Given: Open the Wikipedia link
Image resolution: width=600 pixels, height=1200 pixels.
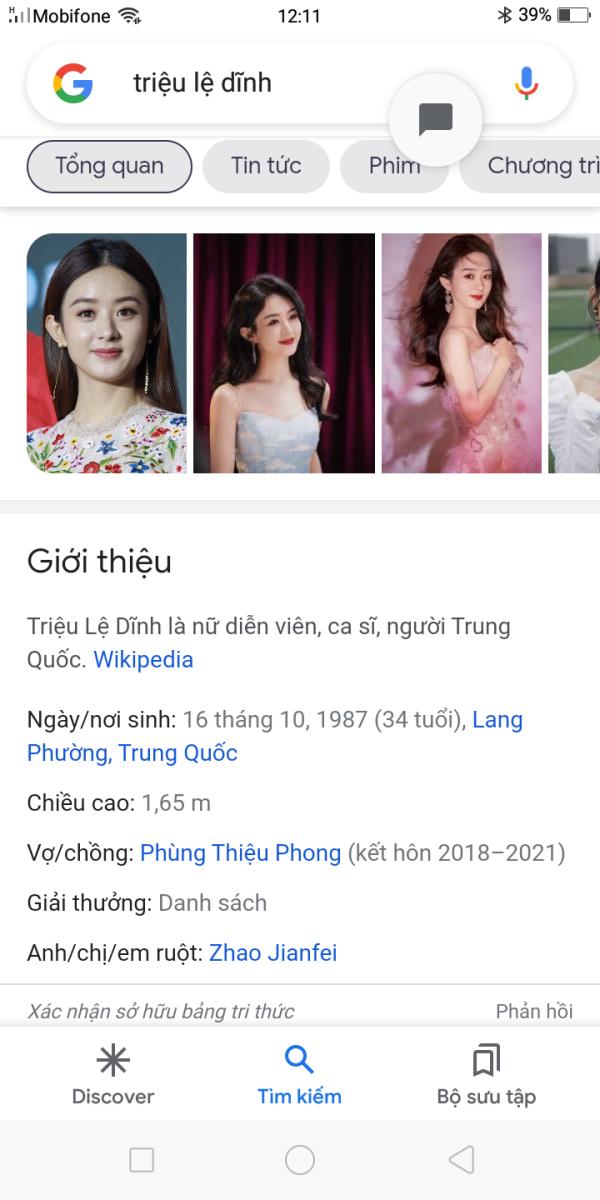Looking at the screenshot, I should point(143,660).
